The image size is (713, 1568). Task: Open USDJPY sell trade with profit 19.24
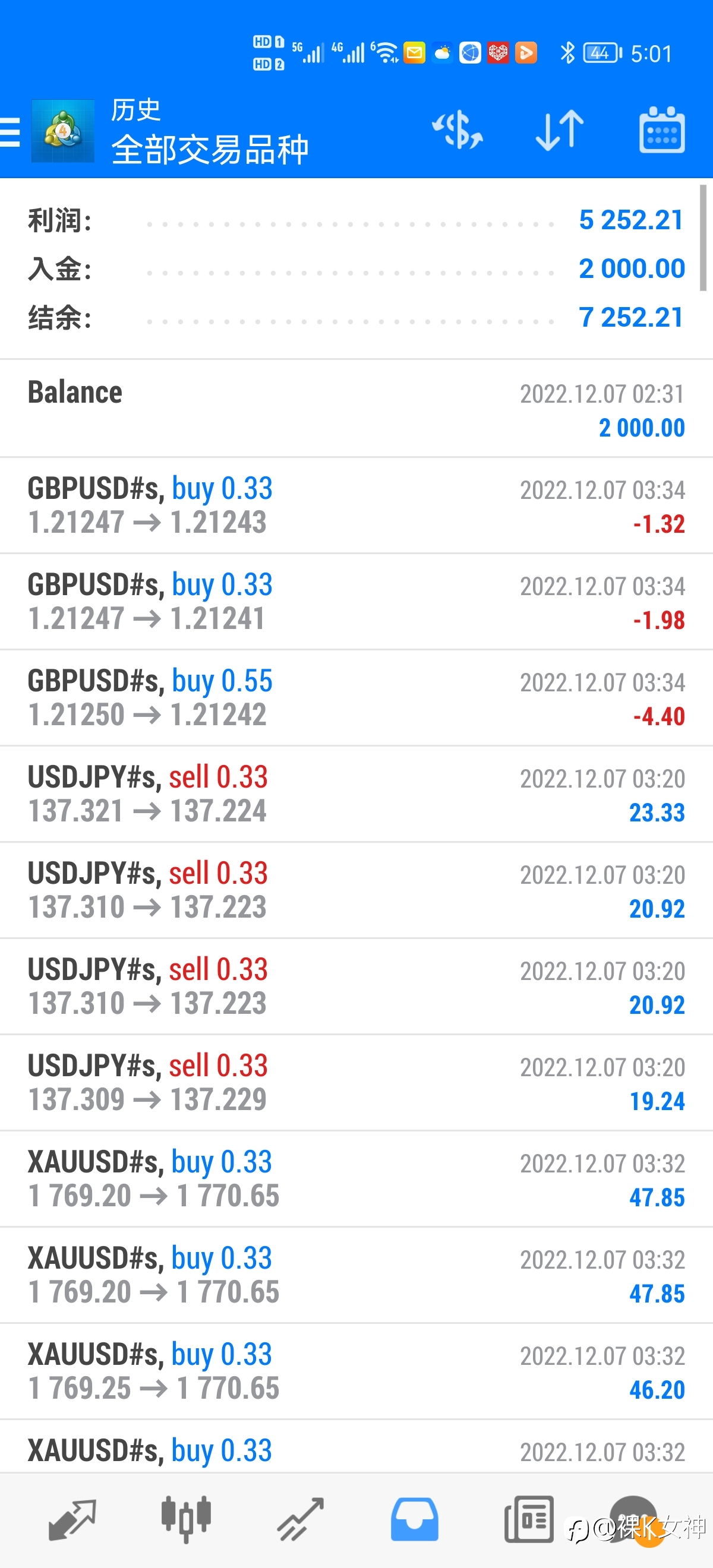point(356,1082)
